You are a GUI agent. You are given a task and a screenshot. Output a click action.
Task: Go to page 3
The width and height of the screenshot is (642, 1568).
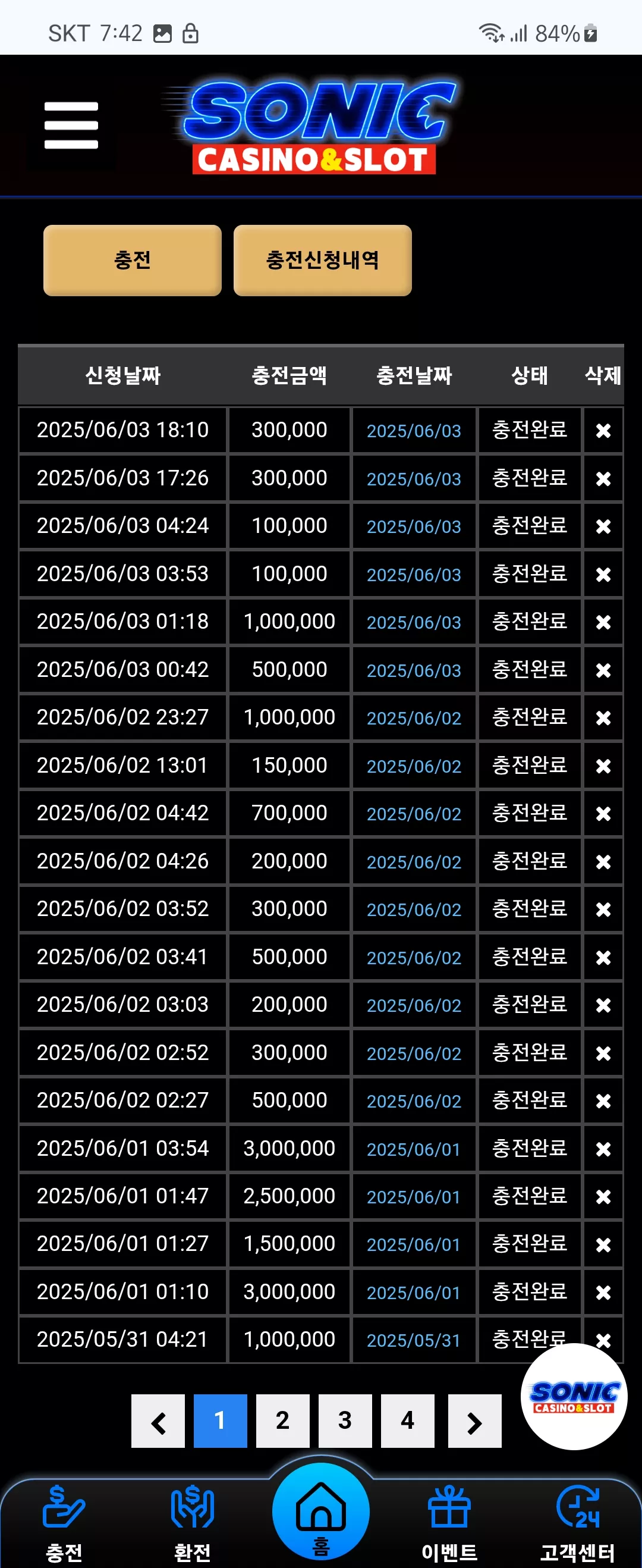click(345, 1420)
